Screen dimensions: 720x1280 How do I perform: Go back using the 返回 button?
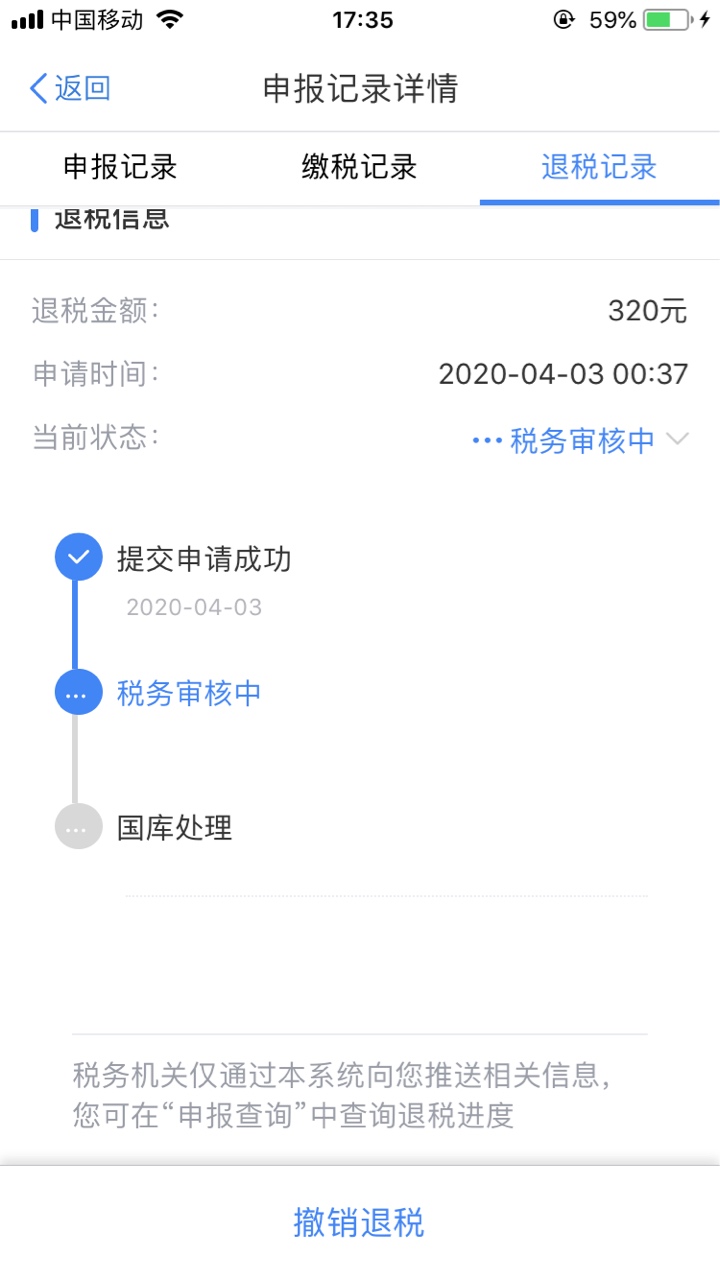tap(70, 89)
